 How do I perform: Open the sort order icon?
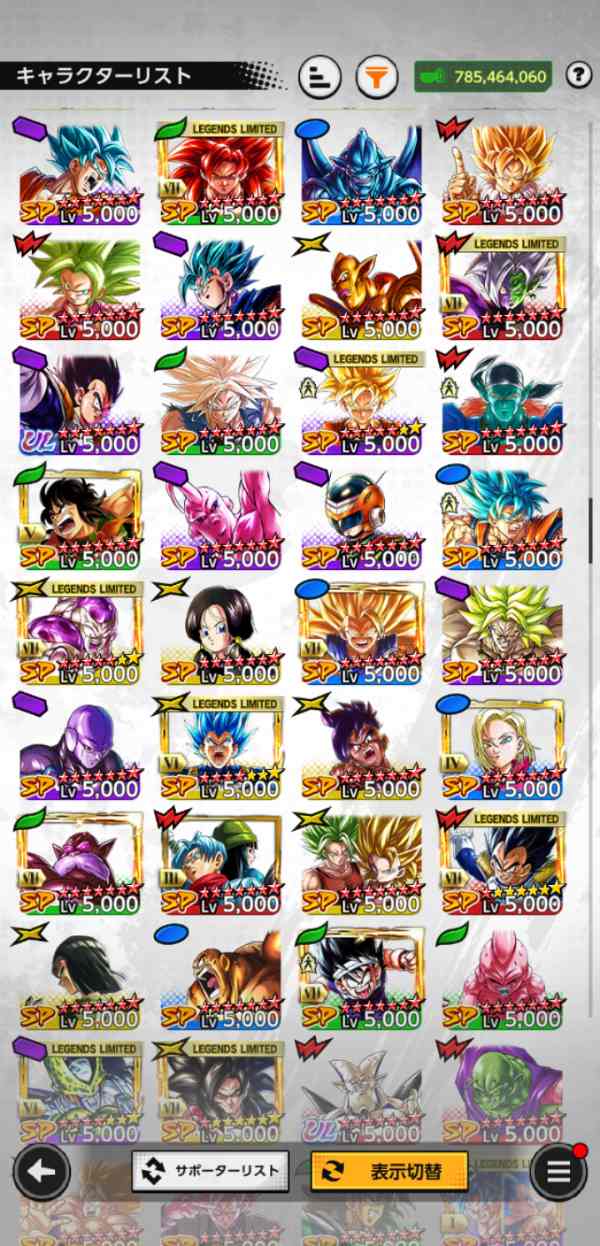coord(320,76)
